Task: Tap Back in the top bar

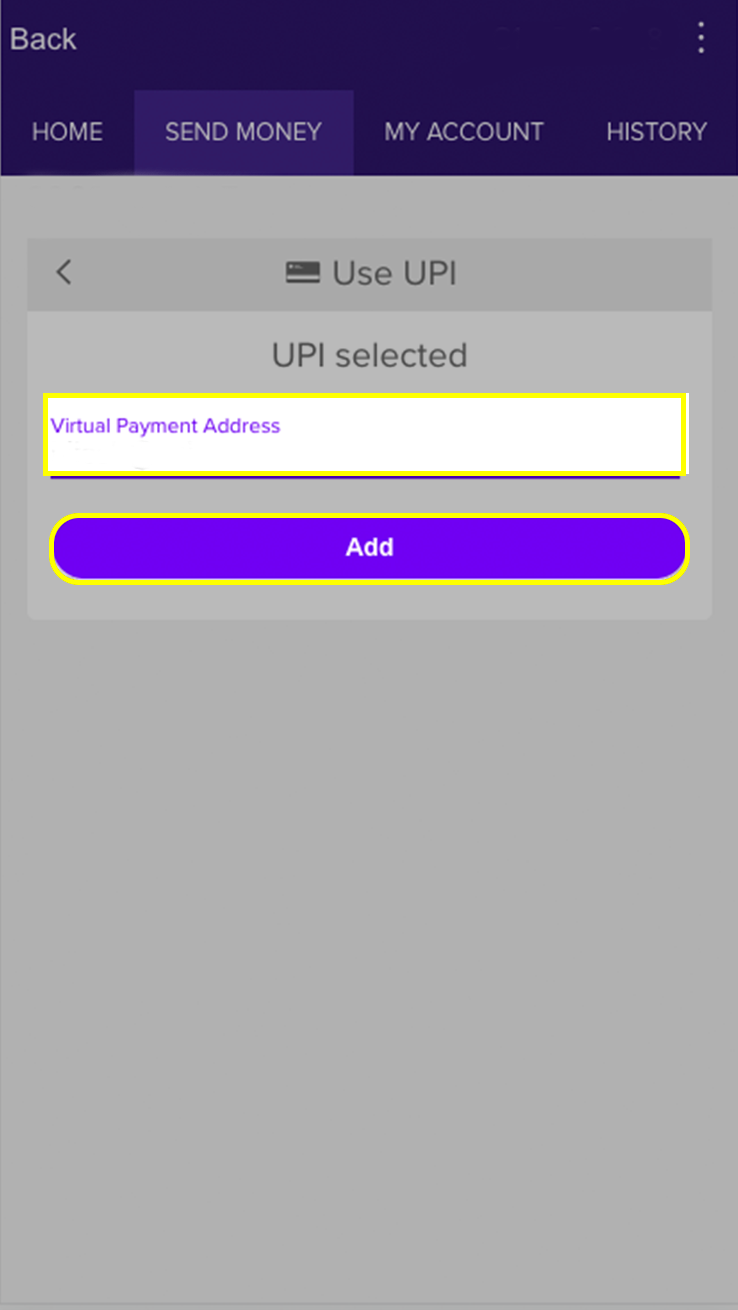Action: (43, 39)
